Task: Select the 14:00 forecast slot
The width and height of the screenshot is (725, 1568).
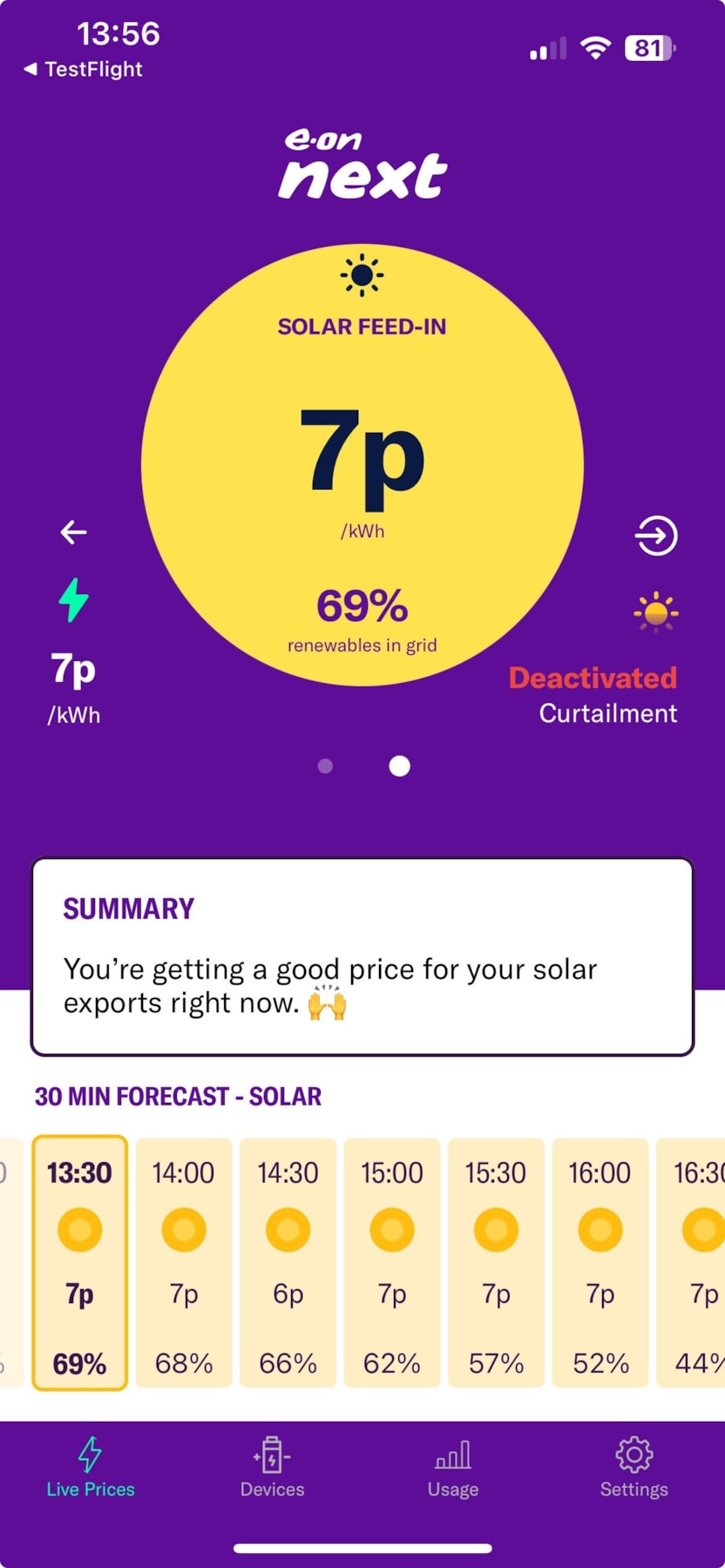Action: pyautogui.click(x=184, y=1262)
